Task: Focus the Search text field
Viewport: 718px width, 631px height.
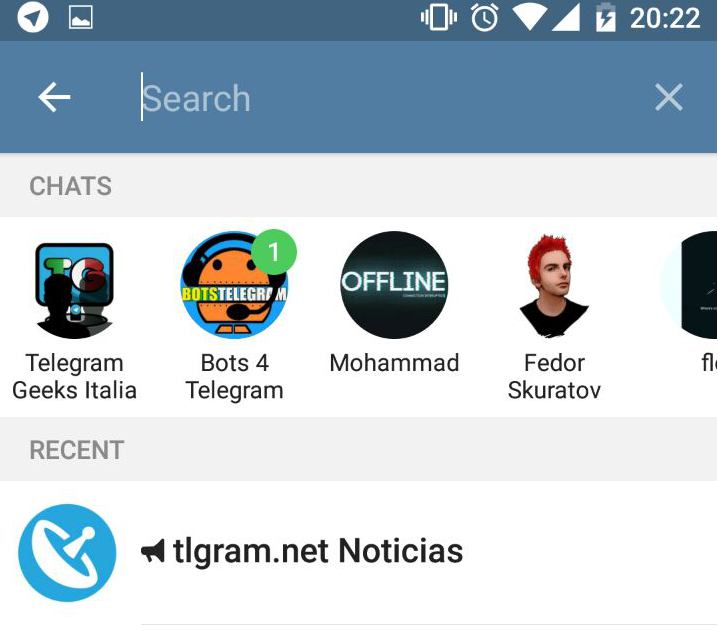Action: click(380, 98)
